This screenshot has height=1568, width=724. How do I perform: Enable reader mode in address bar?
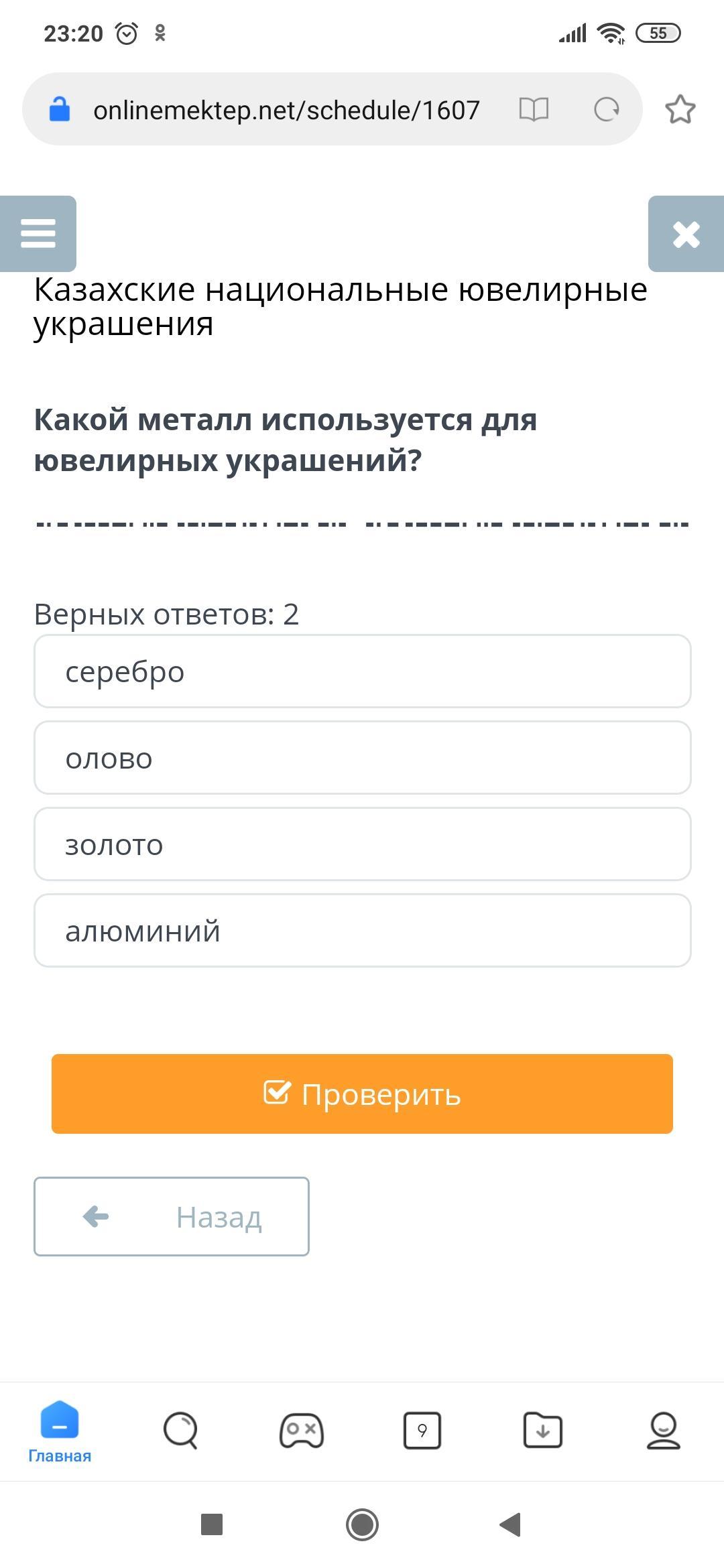(x=534, y=109)
